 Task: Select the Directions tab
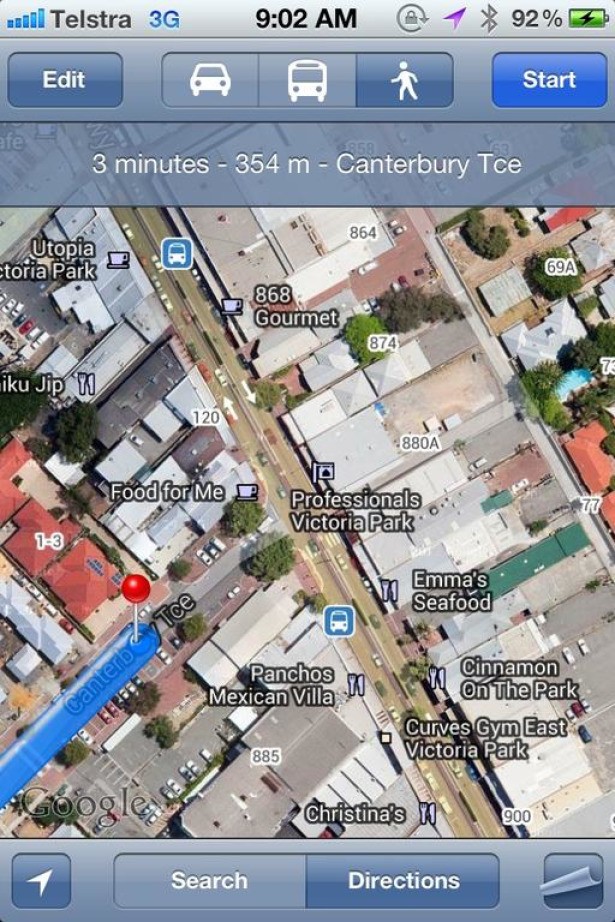pyautogui.click(x=403, y=881)
